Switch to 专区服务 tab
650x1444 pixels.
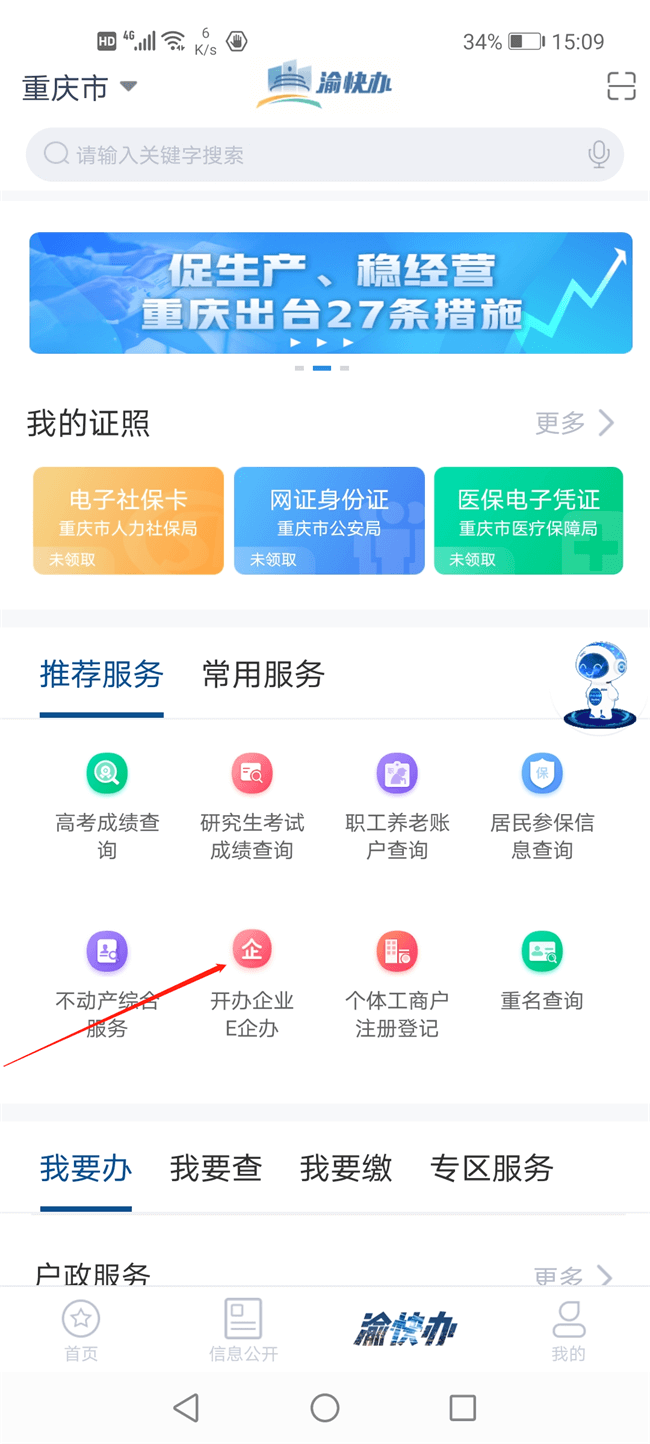tap(491, 1168)
